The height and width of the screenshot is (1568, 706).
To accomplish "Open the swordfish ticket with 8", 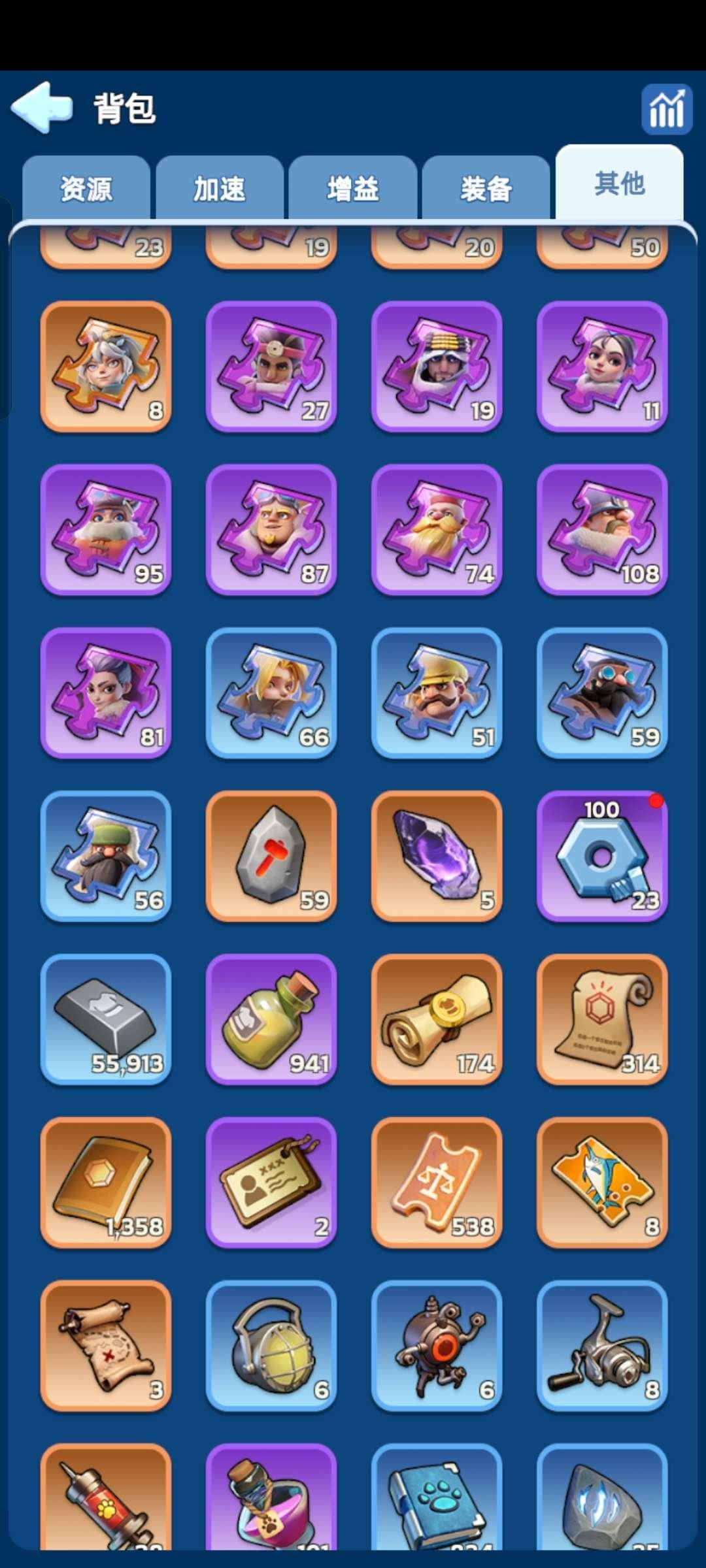I will tap(602, 1183).
